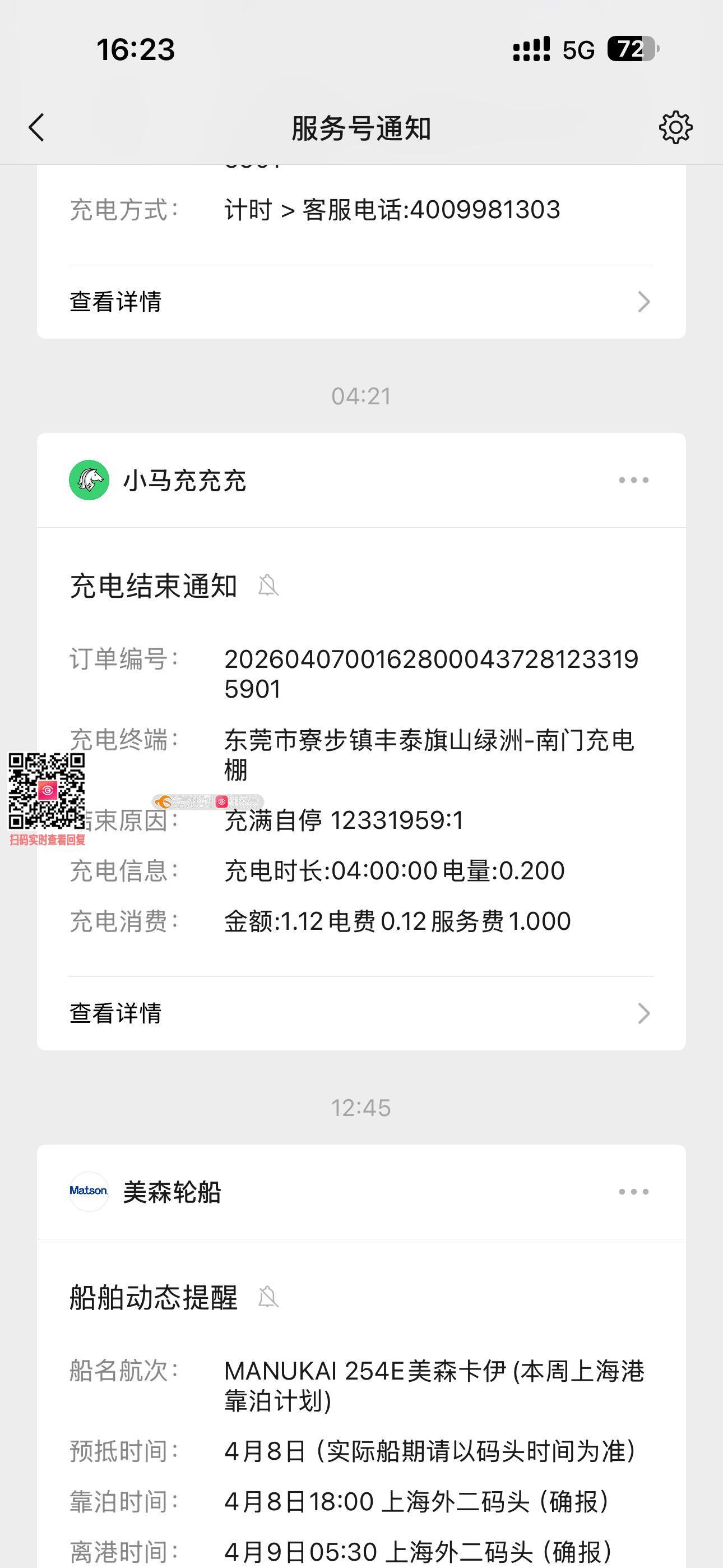Go back from 服务号通知
Viewport: 723px width, 1568px height.
click(x=36, y=128)
